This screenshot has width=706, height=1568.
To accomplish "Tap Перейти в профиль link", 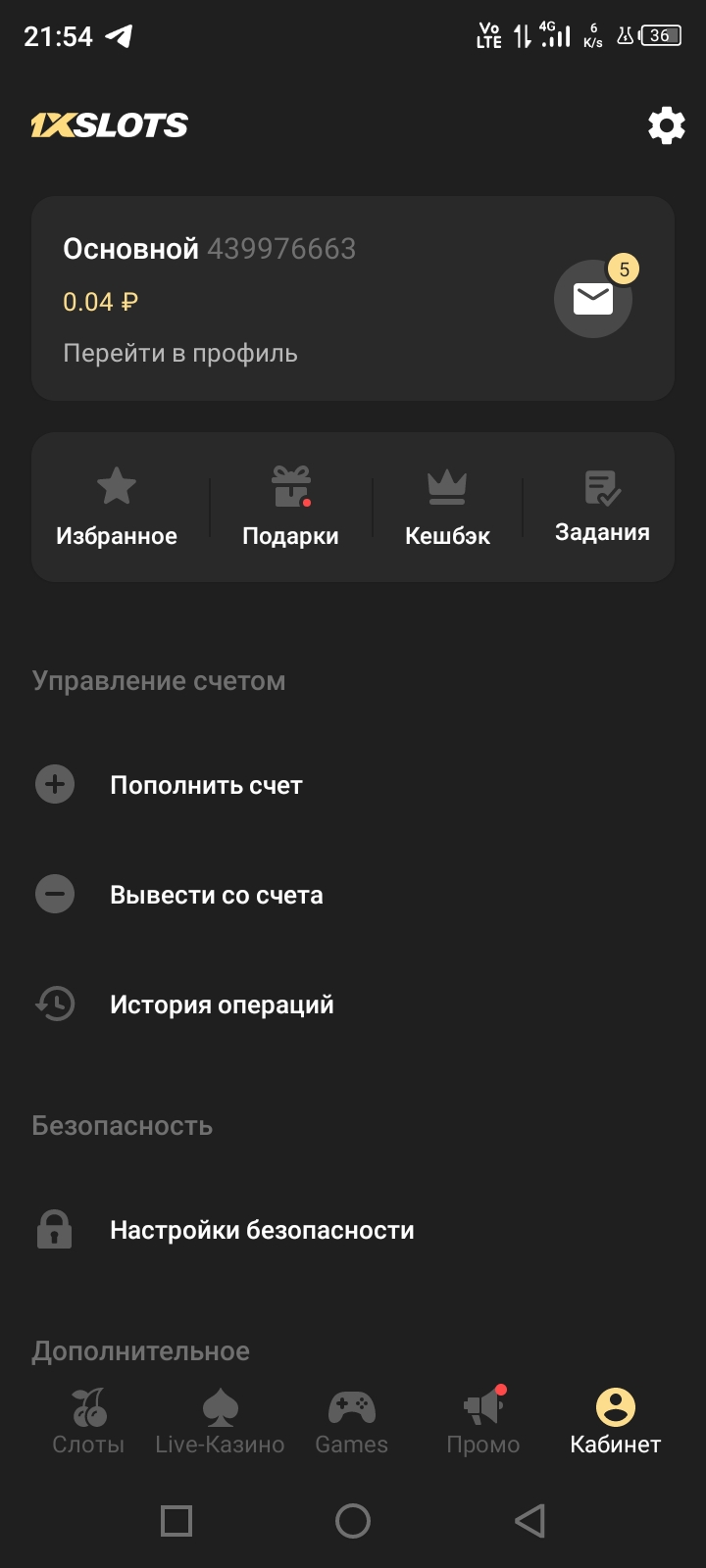I will tap(180, 353).
